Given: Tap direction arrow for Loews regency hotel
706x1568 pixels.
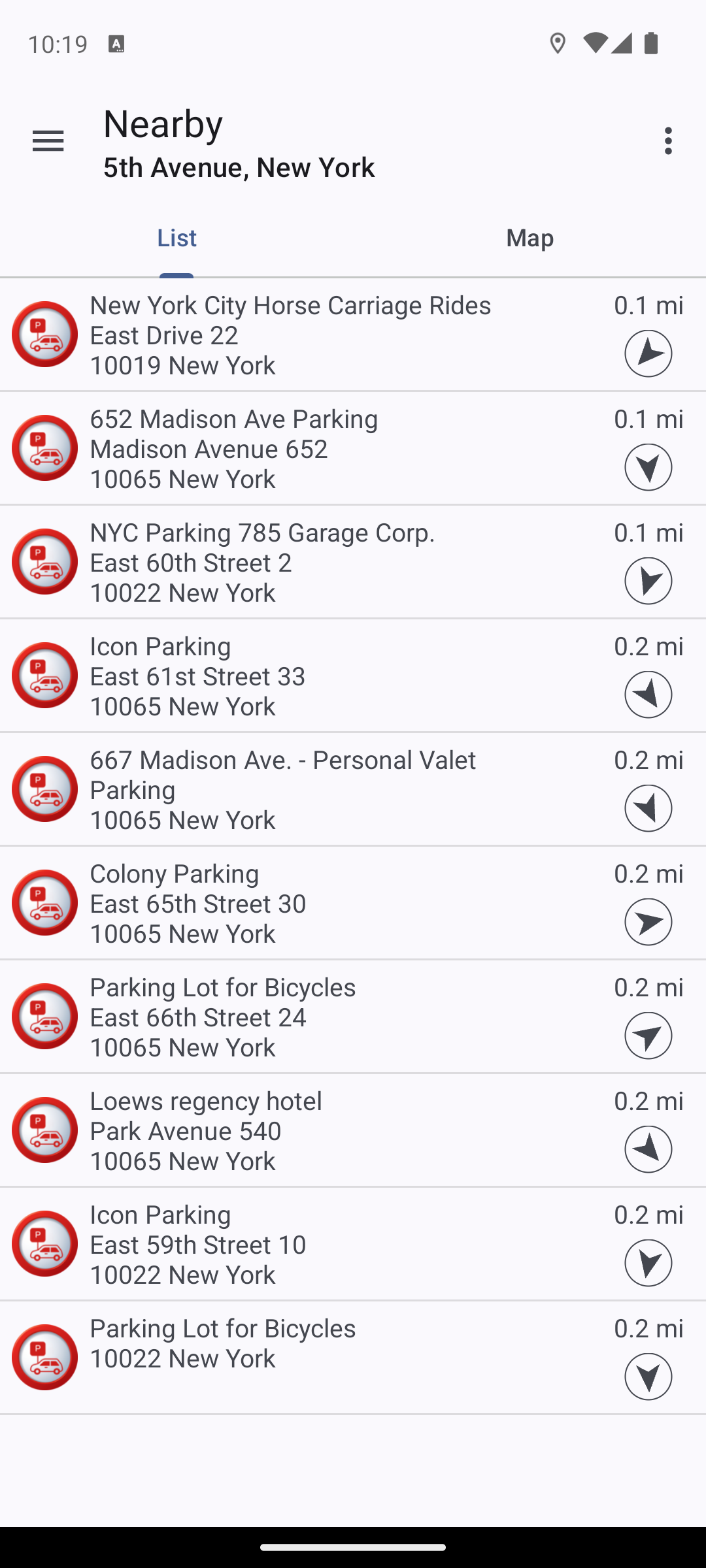Looking at the screenshot, I should point(648,1149).
